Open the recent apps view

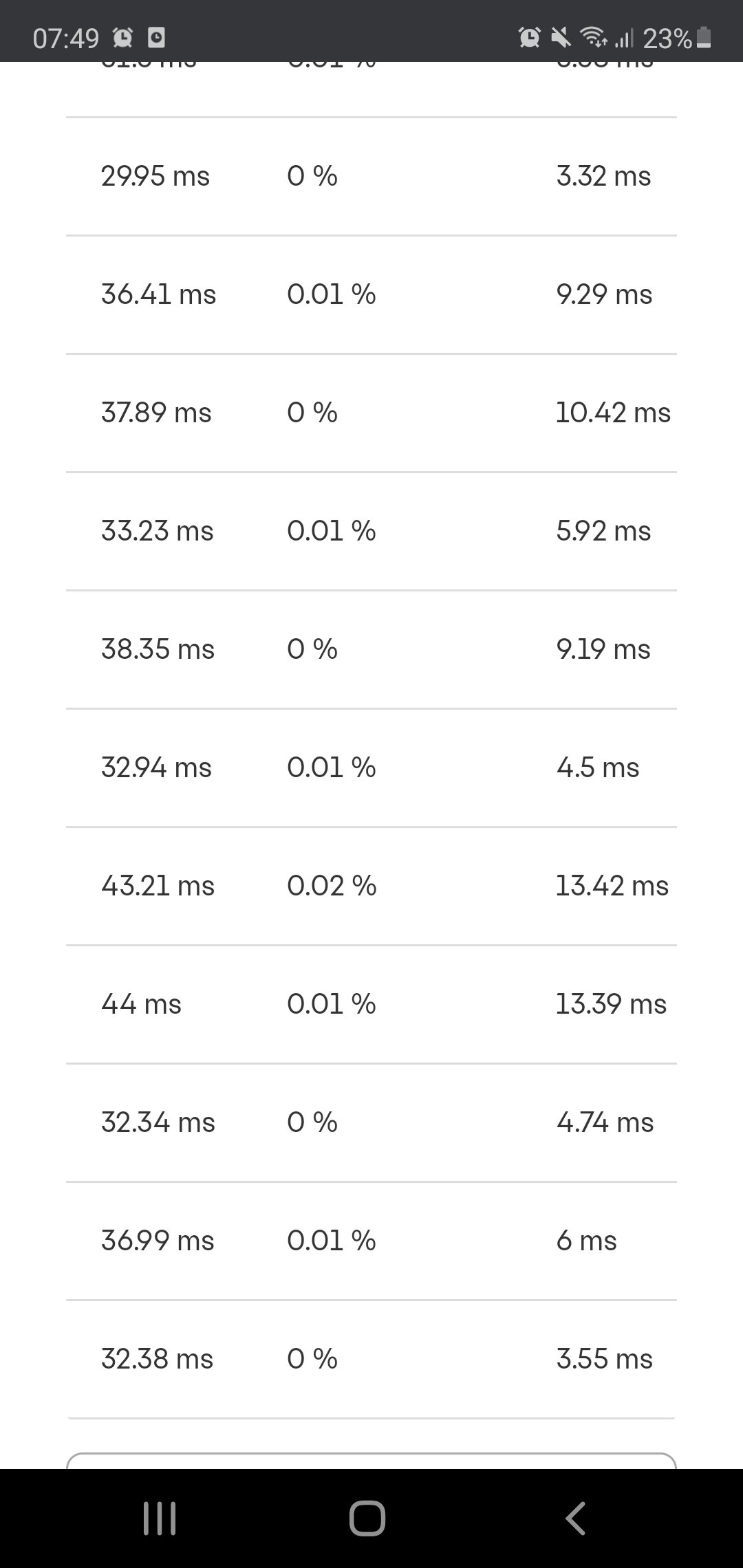[x=160, y=1518]
